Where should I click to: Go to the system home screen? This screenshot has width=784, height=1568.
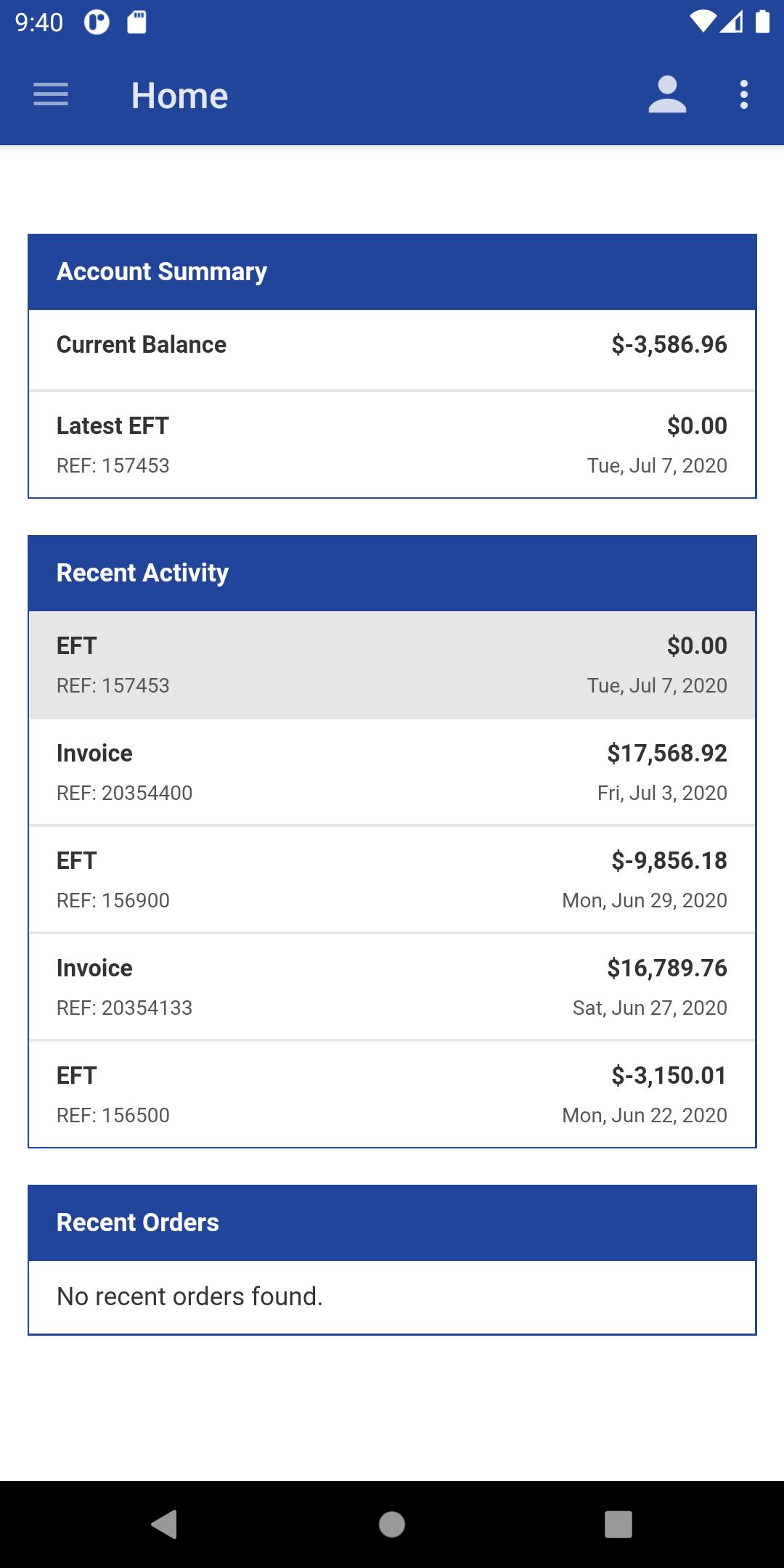click(392, 1524)
